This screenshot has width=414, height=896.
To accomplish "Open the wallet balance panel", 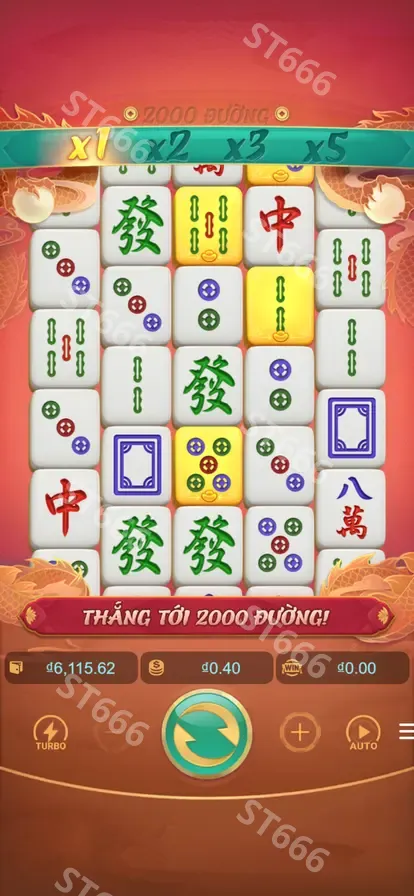I will pyautogui.click(x=71, y=668).
